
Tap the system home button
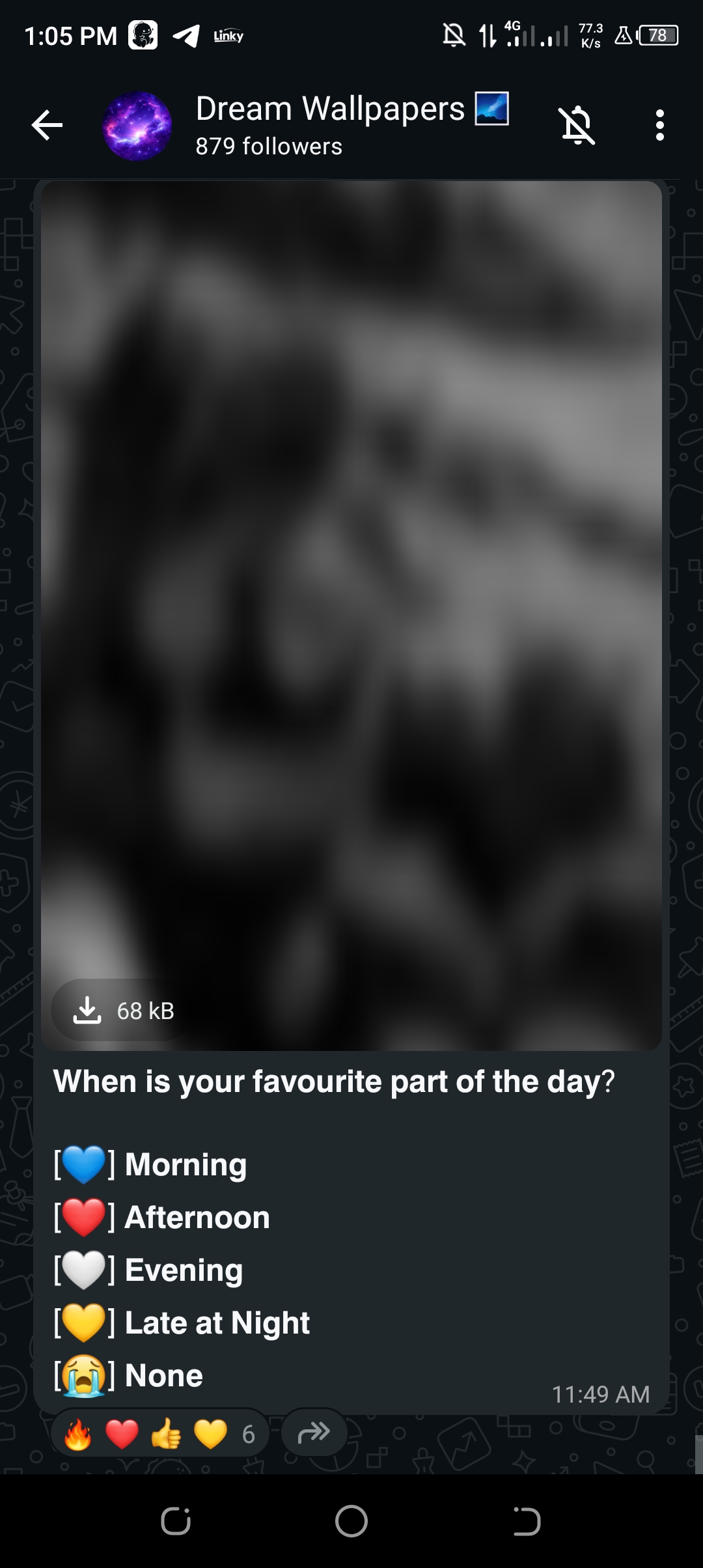click(351, 1522)
